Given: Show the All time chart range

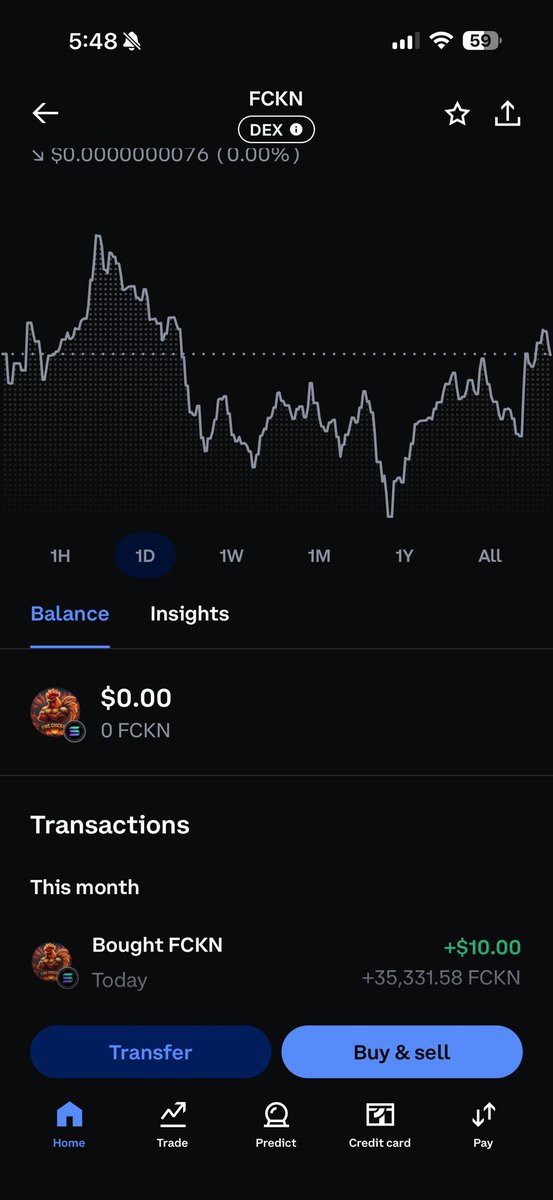Looking at the screenshot, I should tap(490, 556).
